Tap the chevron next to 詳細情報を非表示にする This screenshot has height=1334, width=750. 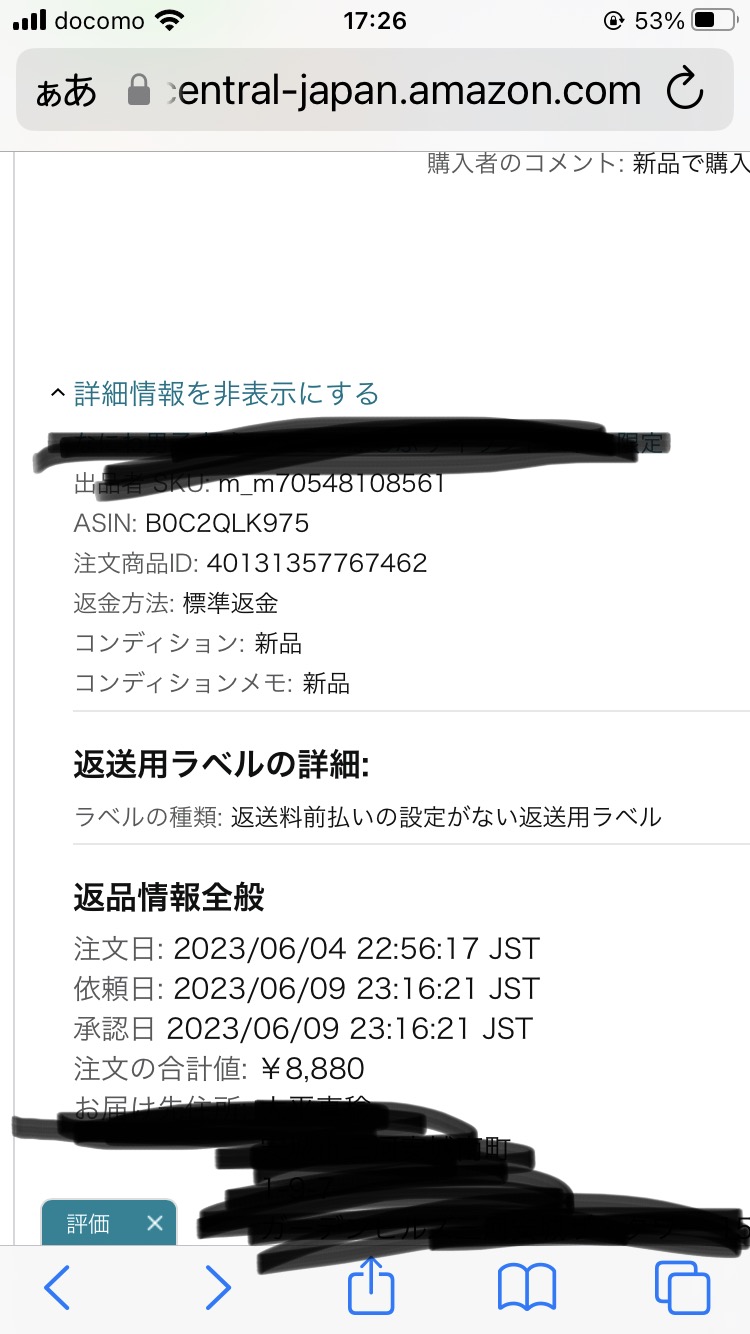coord(57,394)
